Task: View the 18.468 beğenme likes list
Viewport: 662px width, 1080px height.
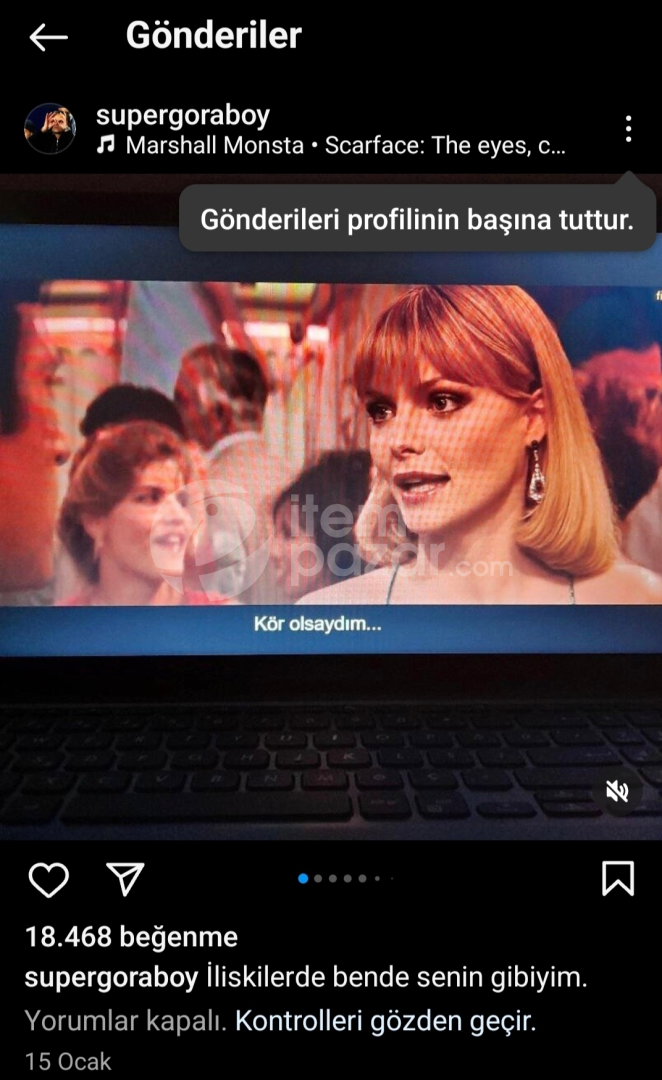Action: tap(132, 937)
